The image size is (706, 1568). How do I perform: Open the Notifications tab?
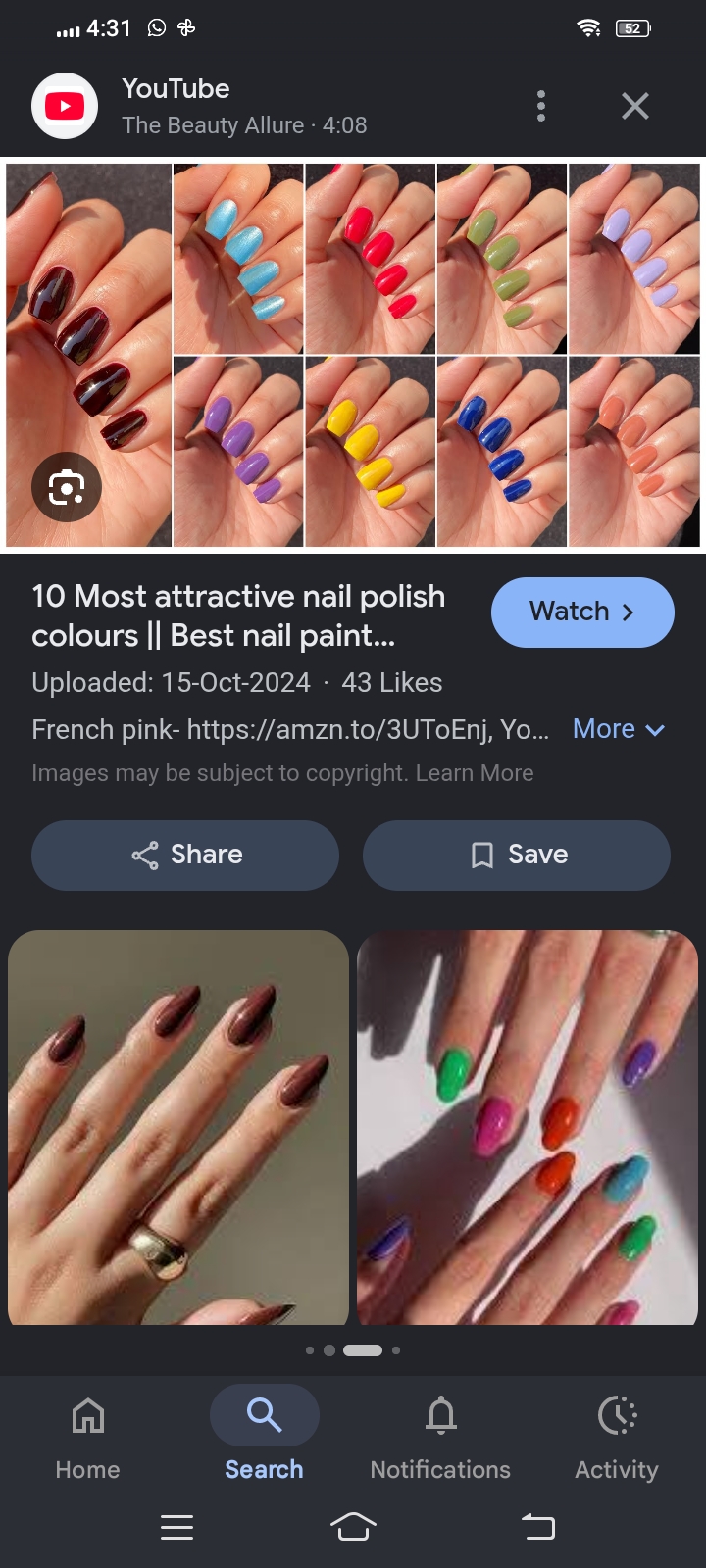point(441,1436)
